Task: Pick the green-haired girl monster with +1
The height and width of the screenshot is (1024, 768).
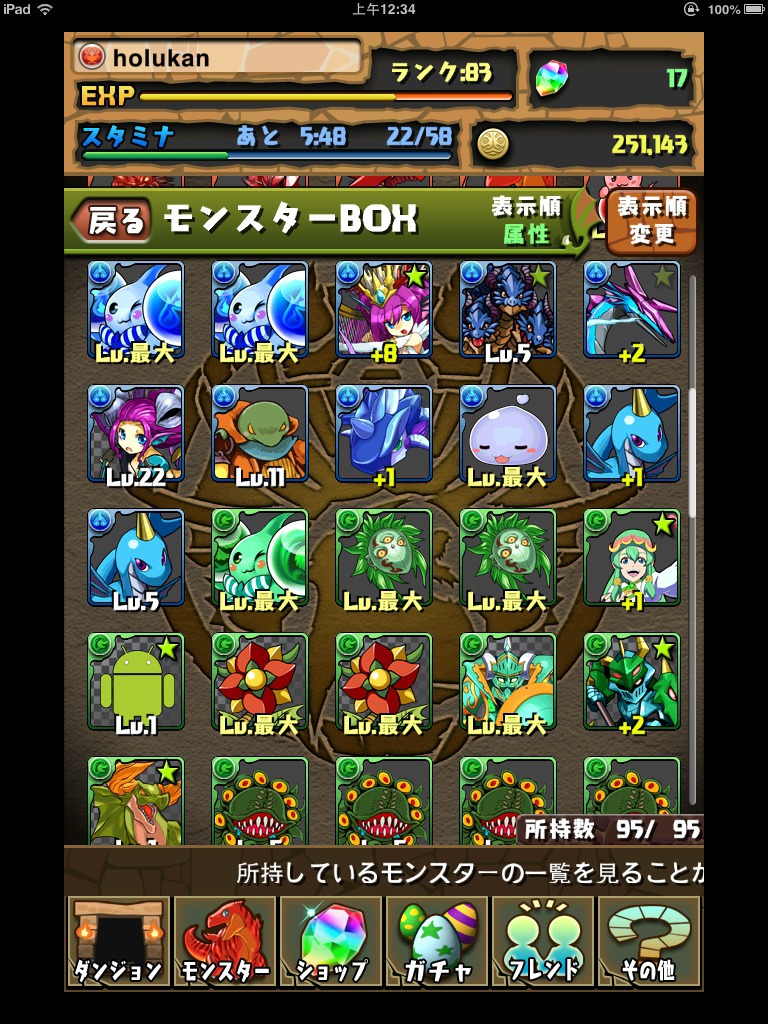Action: (x=632, y=558)
